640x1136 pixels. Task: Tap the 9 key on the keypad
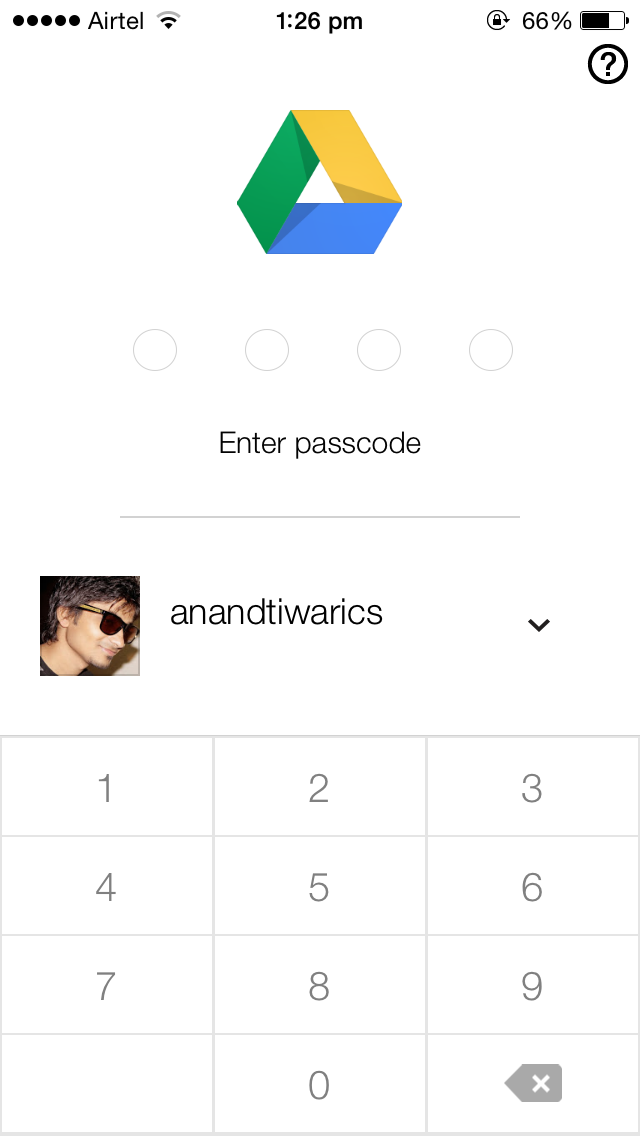(x=533, y=985)
